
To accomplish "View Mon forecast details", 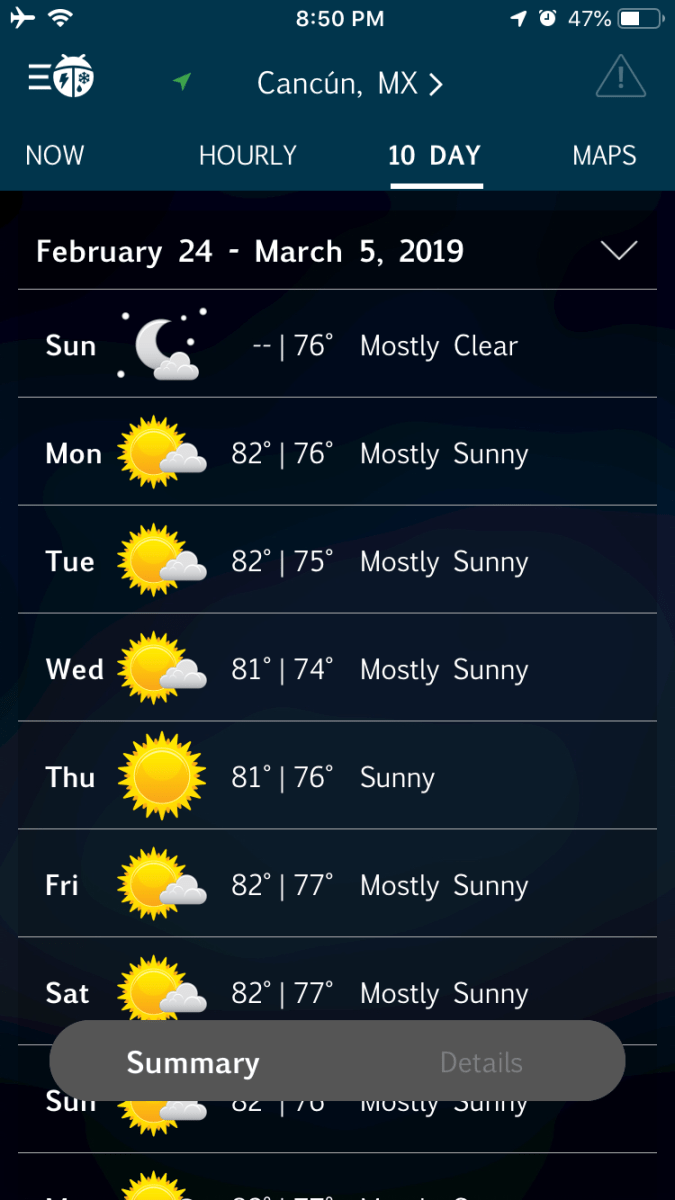I will coord(337,454).
